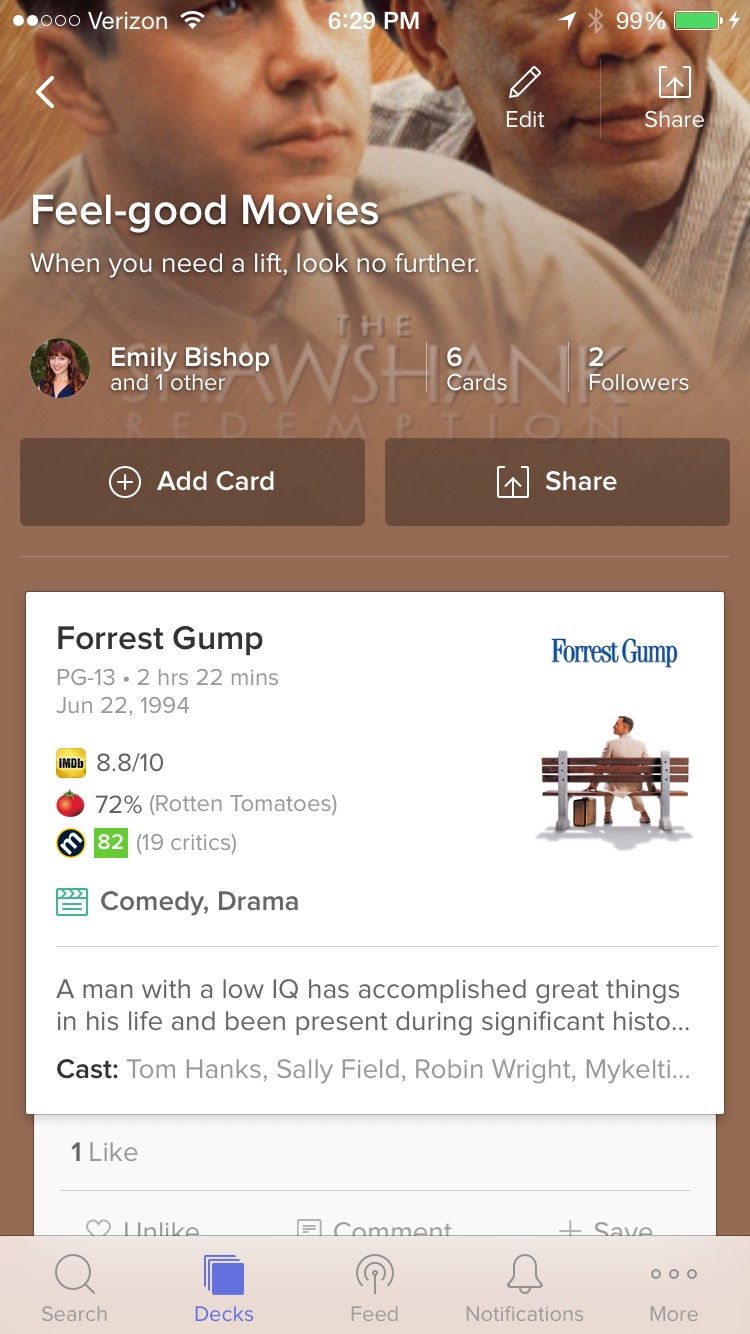Open Emily Bishop's profile
Viewport: 750px width, 1334px height.
pos(150,368)
